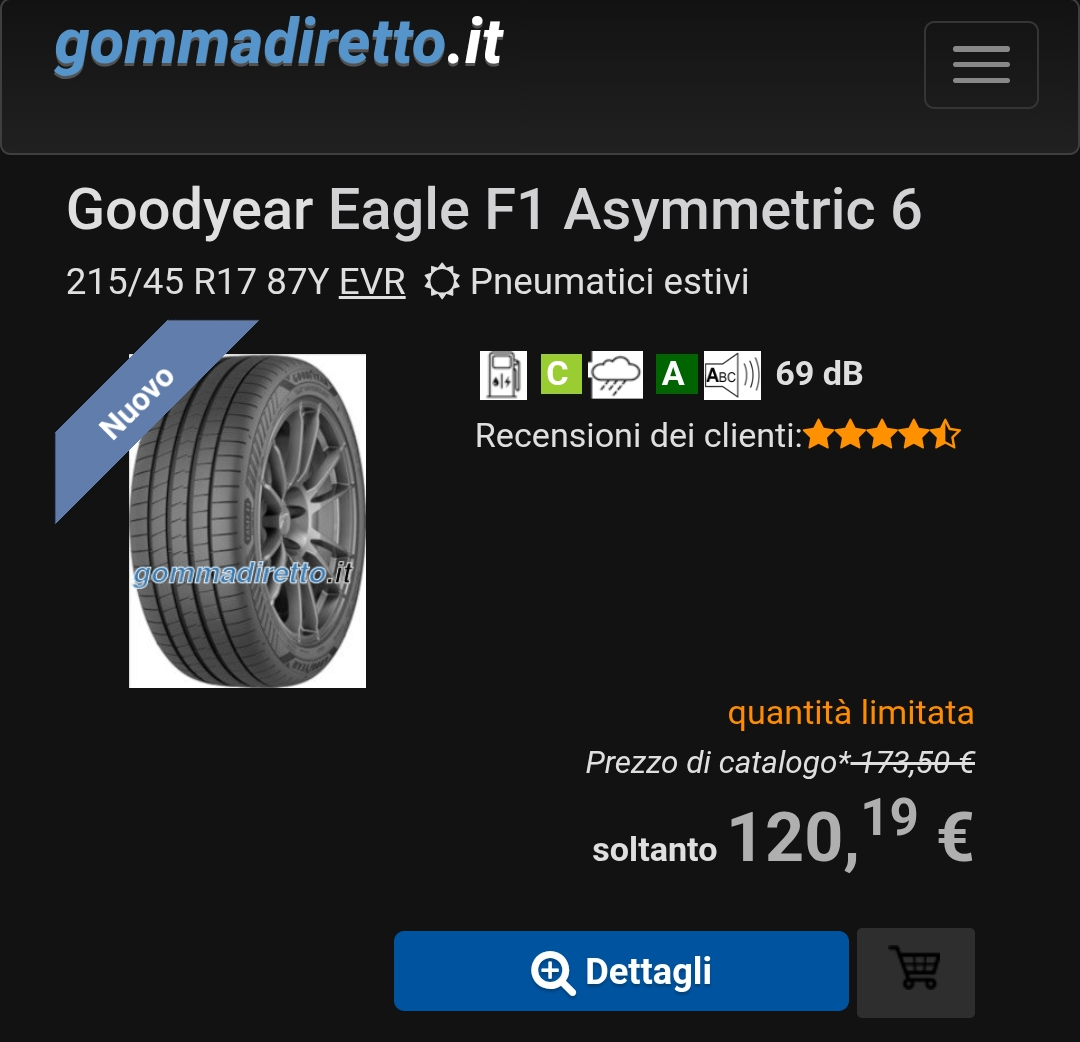The height and width of the screenshot is (1042, 1080).
Task: Tap the underlined EVR link
Action: tap(372, 283)
